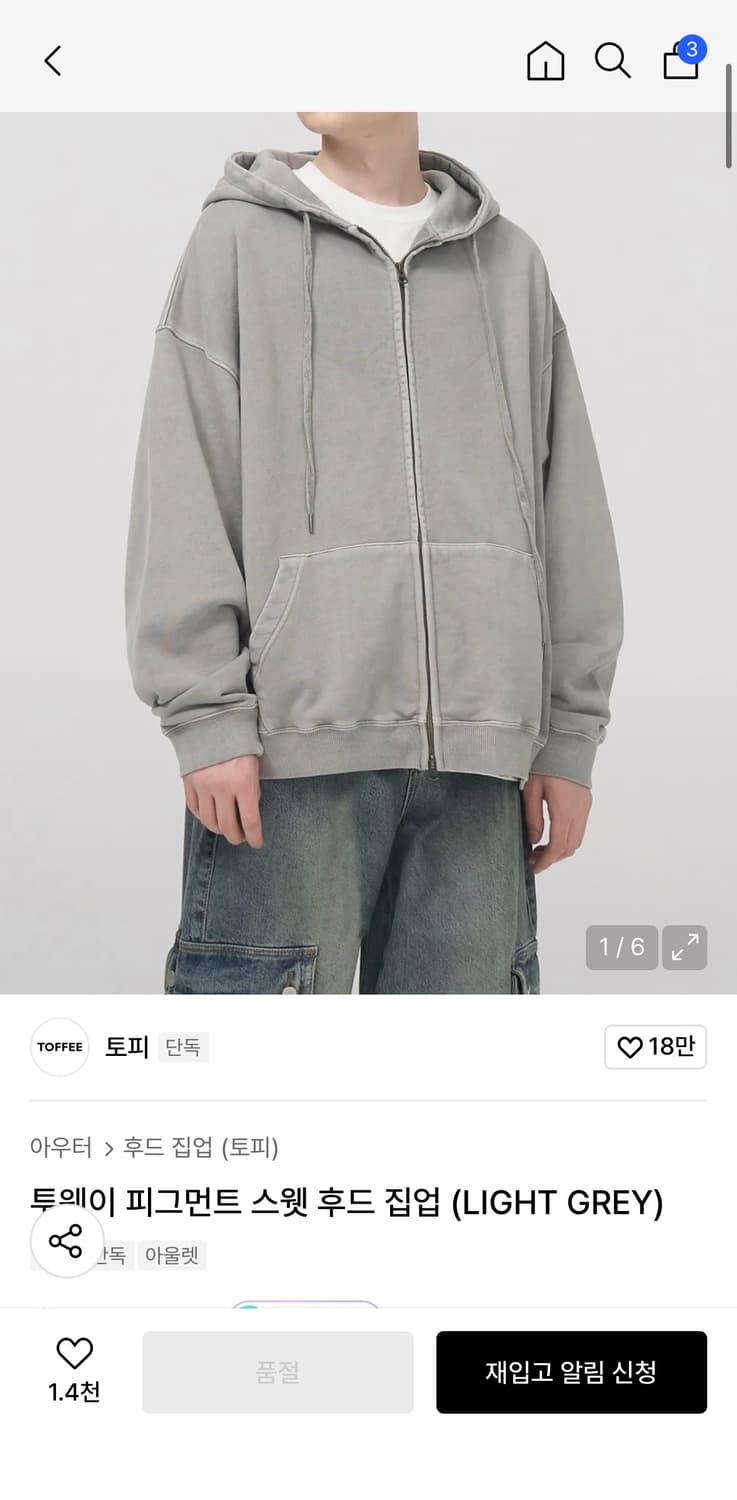This screenshot has width=737, height=1500.
Task: Select the 아울렛 tag
Action: click(172, 1254)
